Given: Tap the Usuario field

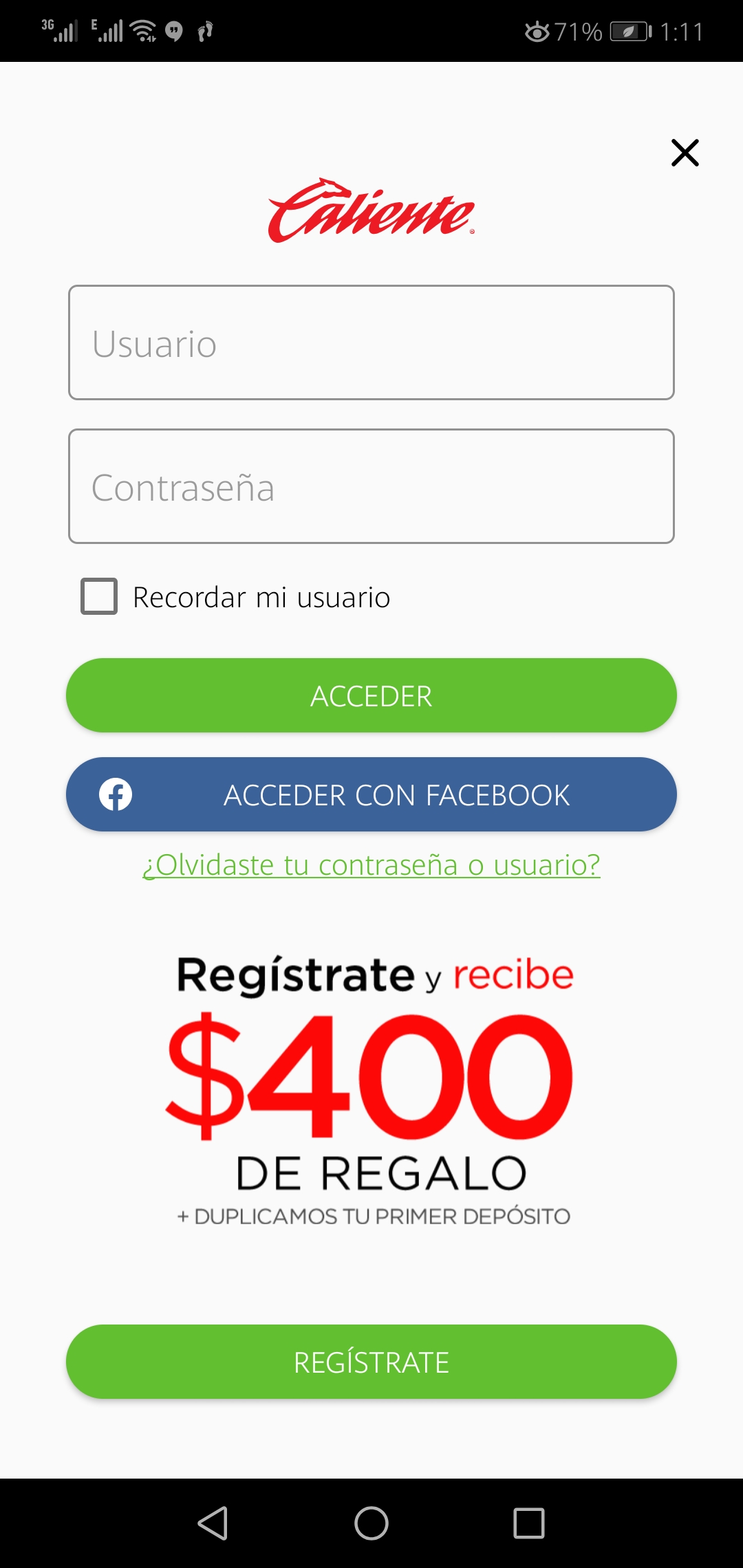Looking at the screenshot, I should click(x=371, y=342).
